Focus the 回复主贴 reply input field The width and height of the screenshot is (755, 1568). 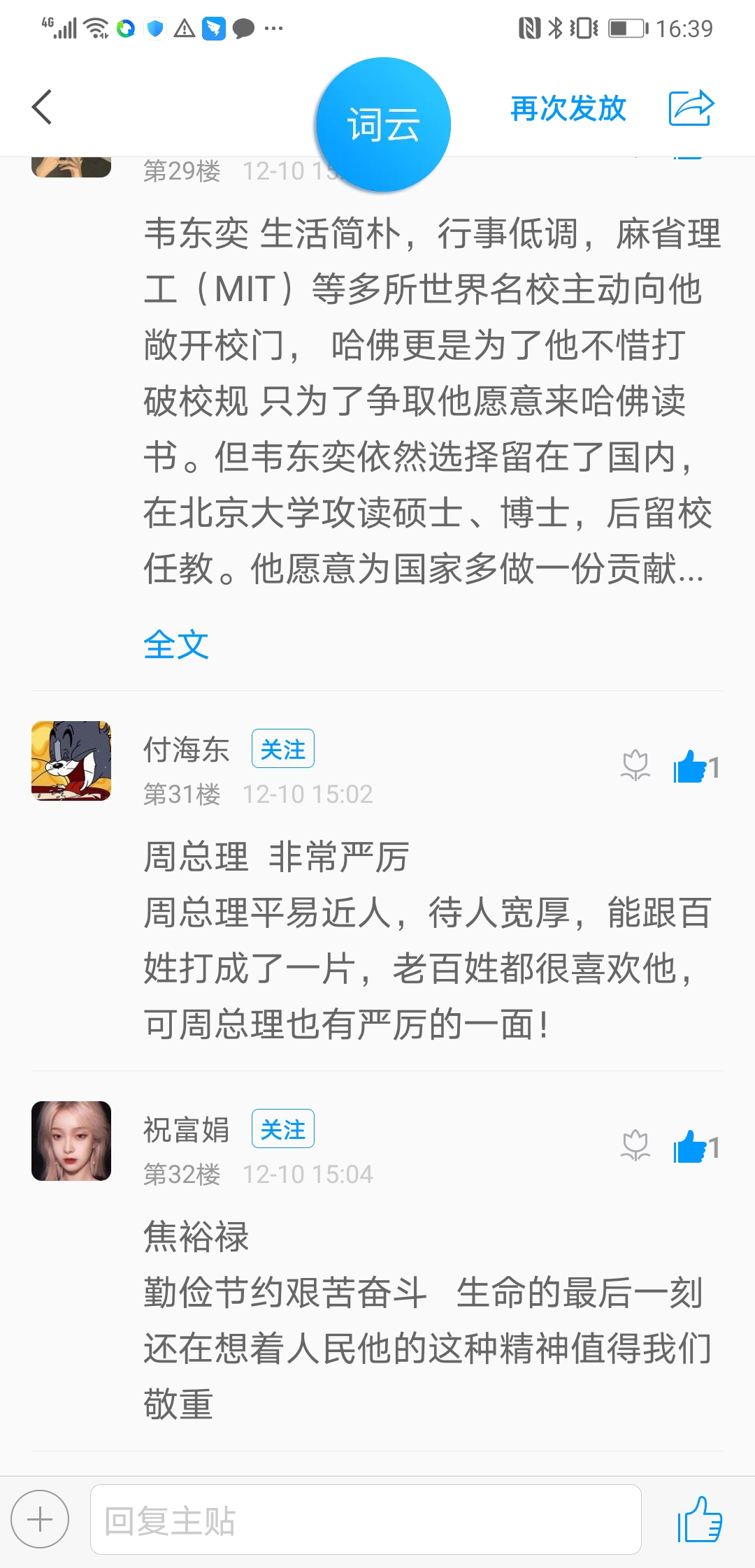pos(365,1519)
